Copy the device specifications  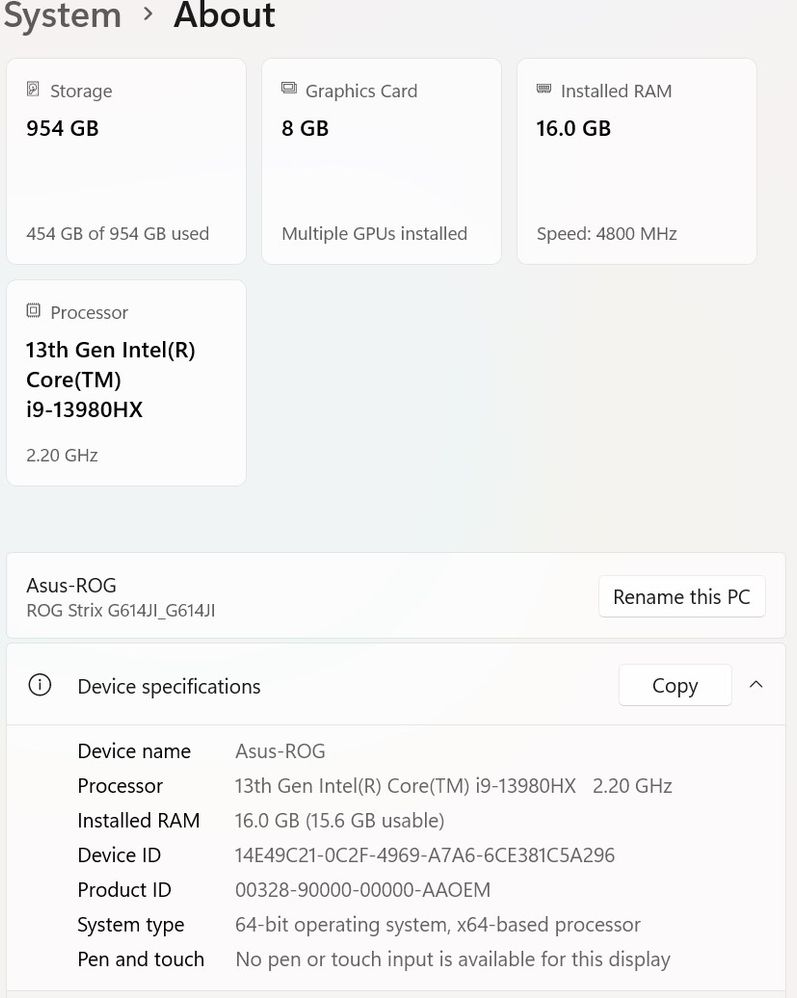[x=675, y=686]
